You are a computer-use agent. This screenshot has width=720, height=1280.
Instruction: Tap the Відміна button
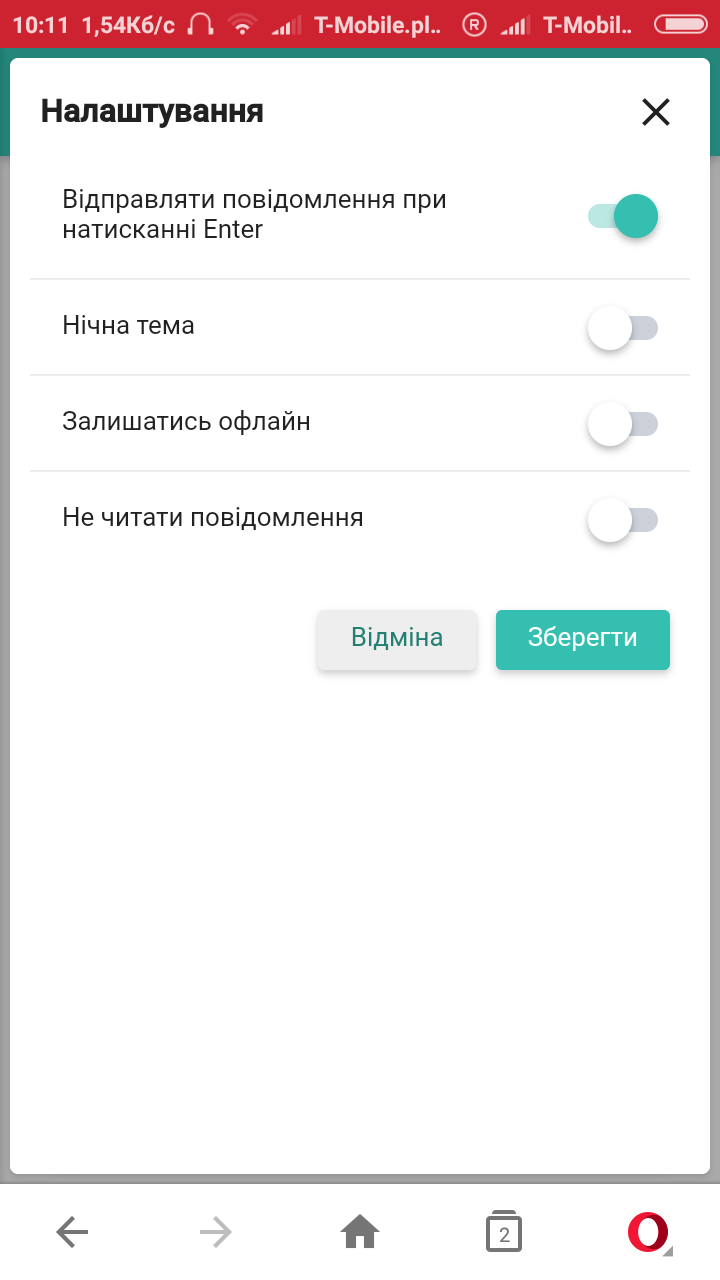397,639
